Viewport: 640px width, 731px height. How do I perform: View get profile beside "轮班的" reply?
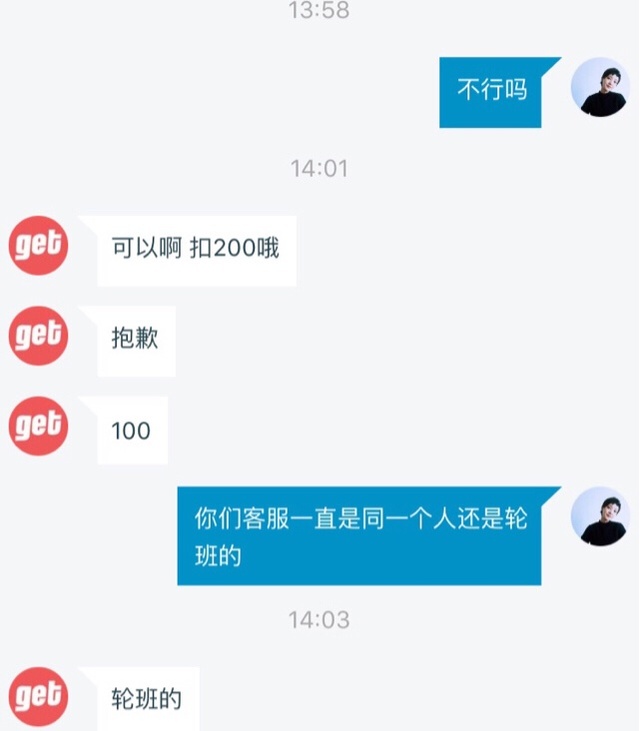click(38, 696)
